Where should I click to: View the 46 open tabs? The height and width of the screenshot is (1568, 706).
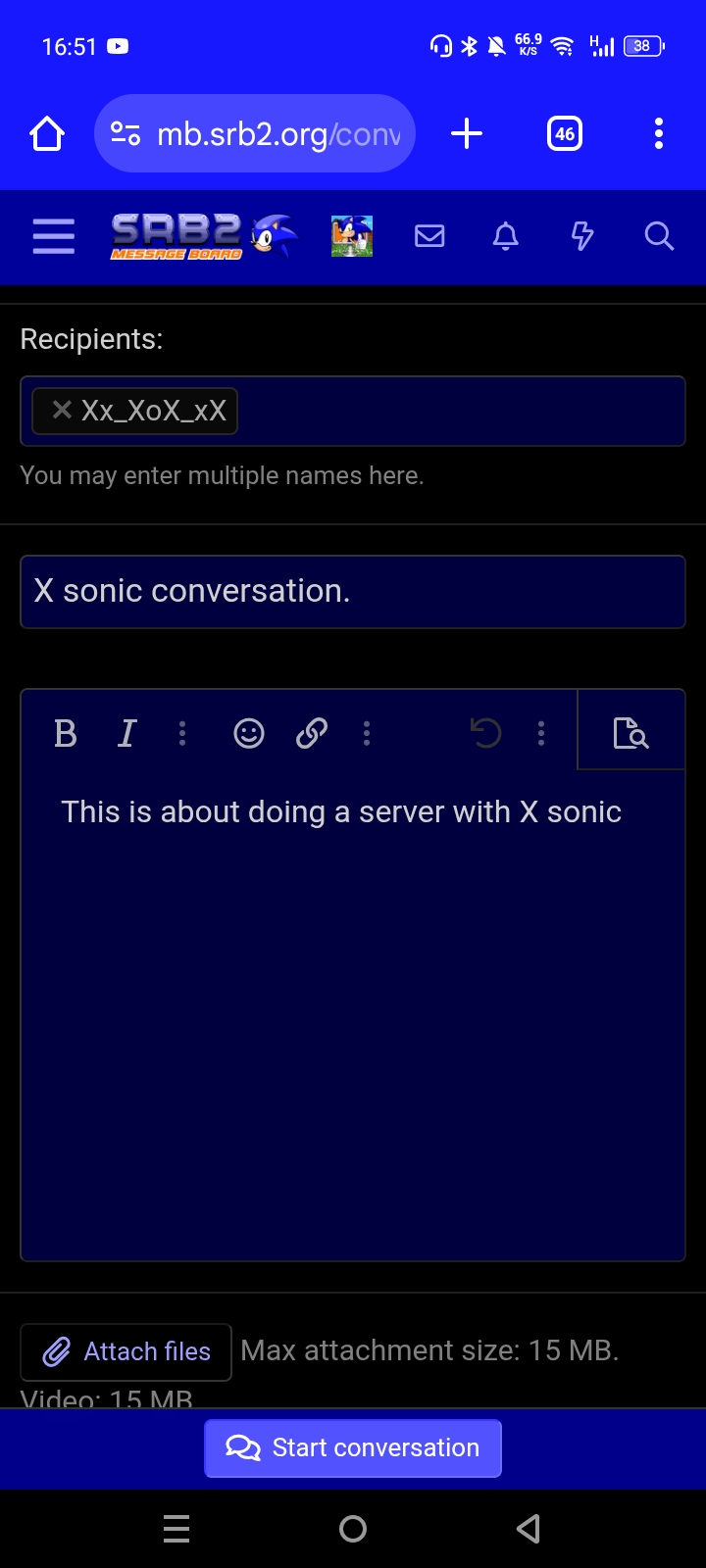(x=565, y=133)
